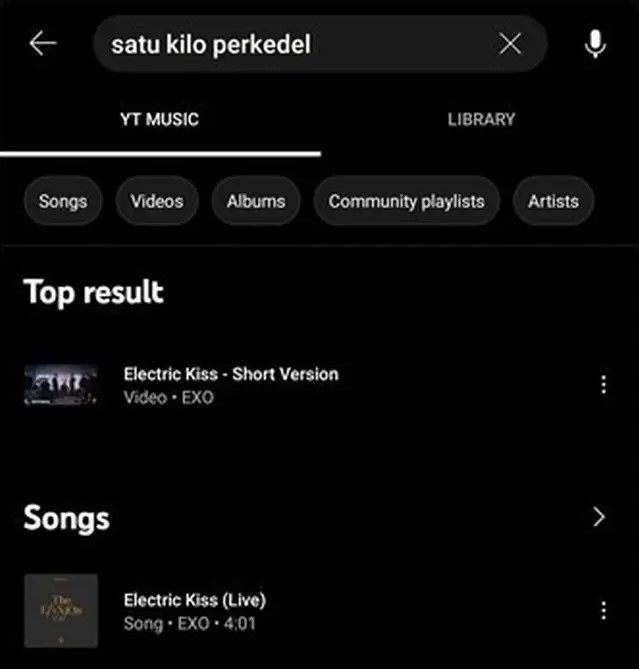The height and width of the screenshot is (669, 639).
Task: Switch to the LIBRARY tab
Action: (480, 120)
